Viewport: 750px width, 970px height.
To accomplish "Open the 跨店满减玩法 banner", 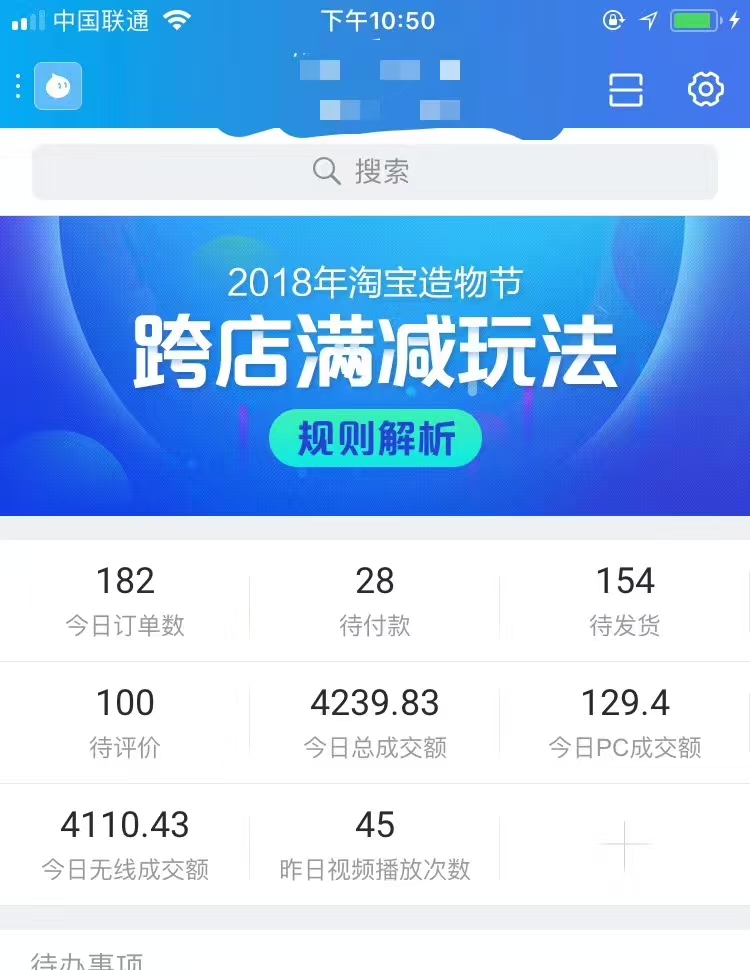I will (375, 365).
